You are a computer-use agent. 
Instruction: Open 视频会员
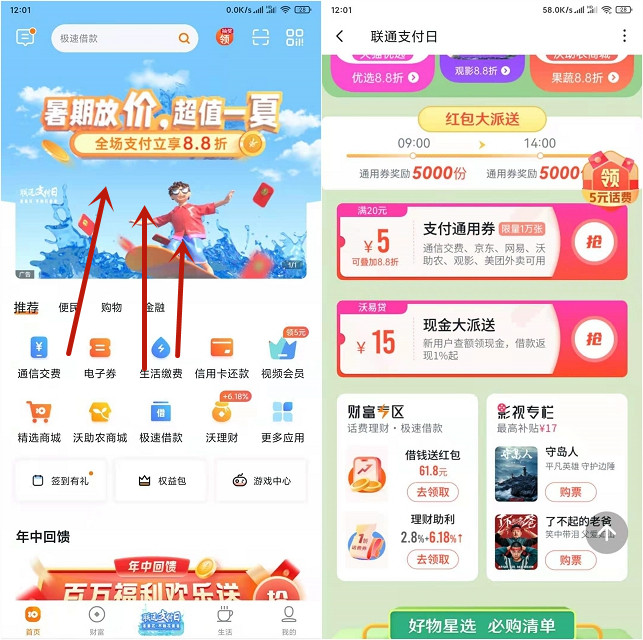pos(282,358)
